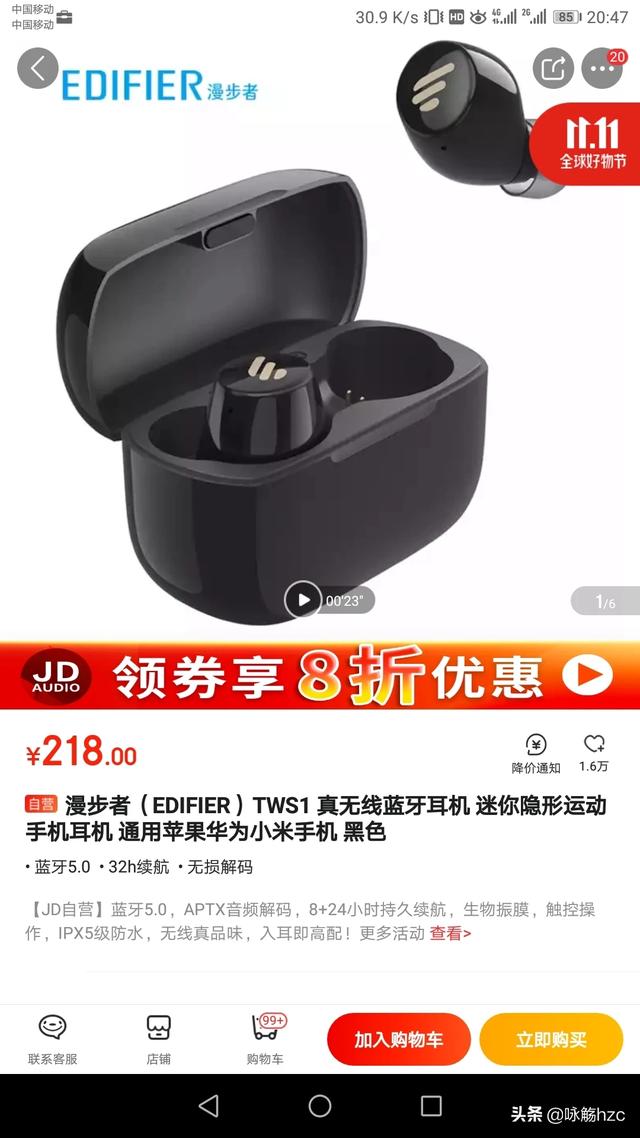Image resolution: width=640 pixels, height=1138 pixels.
Task: Open the 领券享8折优惠 coupon banner
Action: [320, 676]
